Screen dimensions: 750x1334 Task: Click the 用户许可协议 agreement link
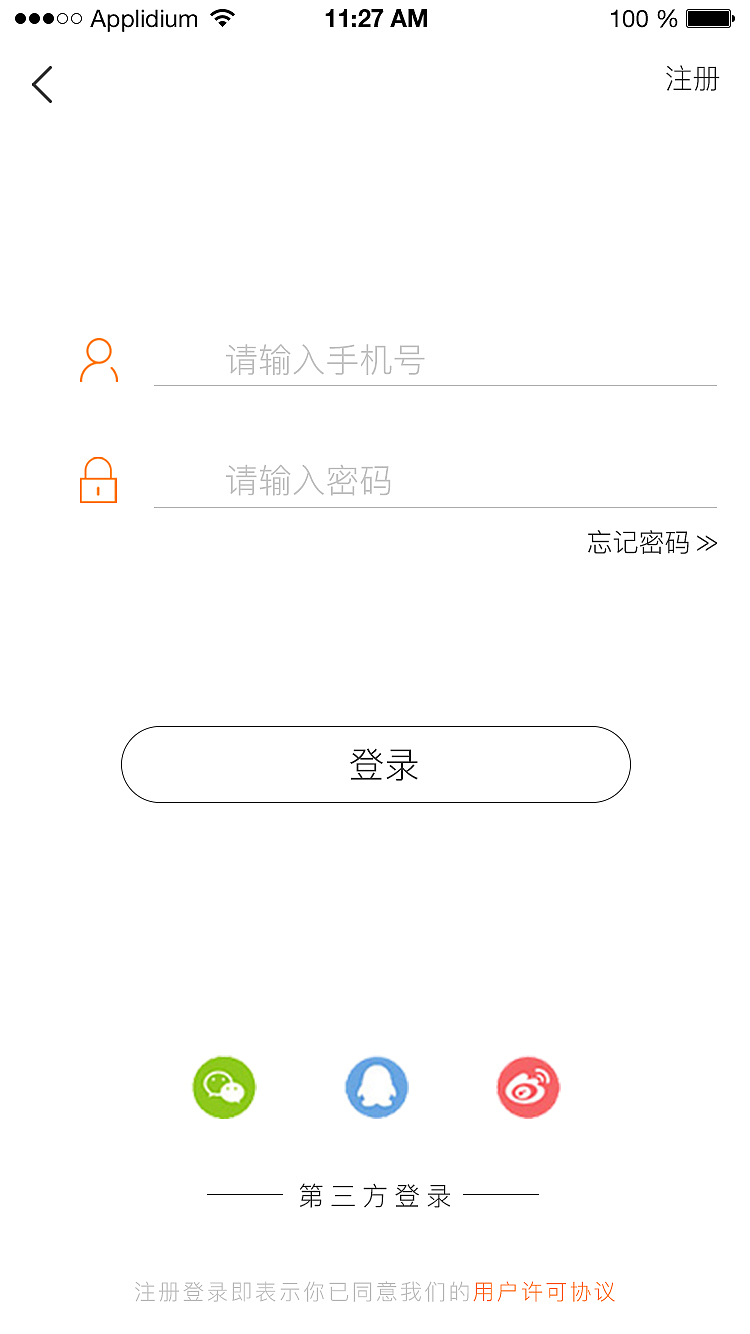(543, 1292)
